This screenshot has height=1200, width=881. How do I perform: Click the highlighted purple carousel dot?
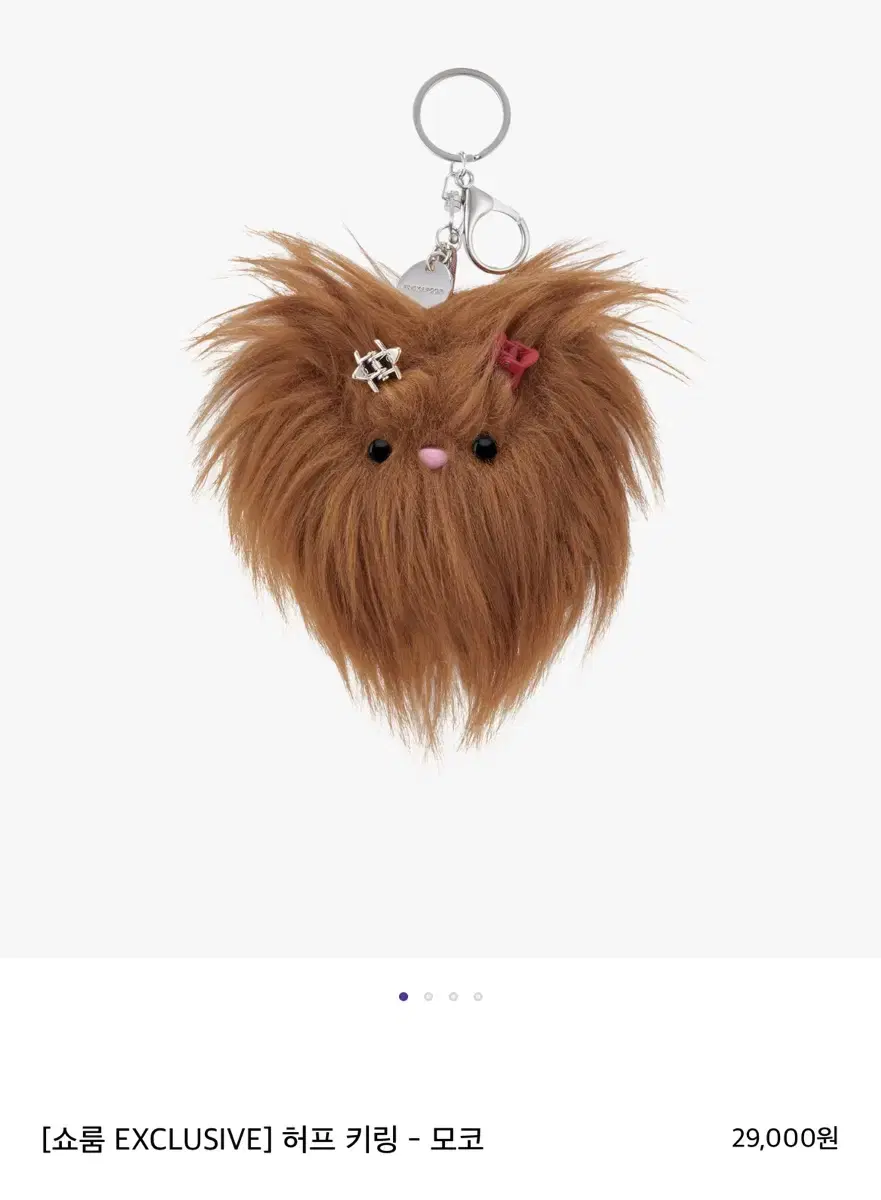[403, 996]
